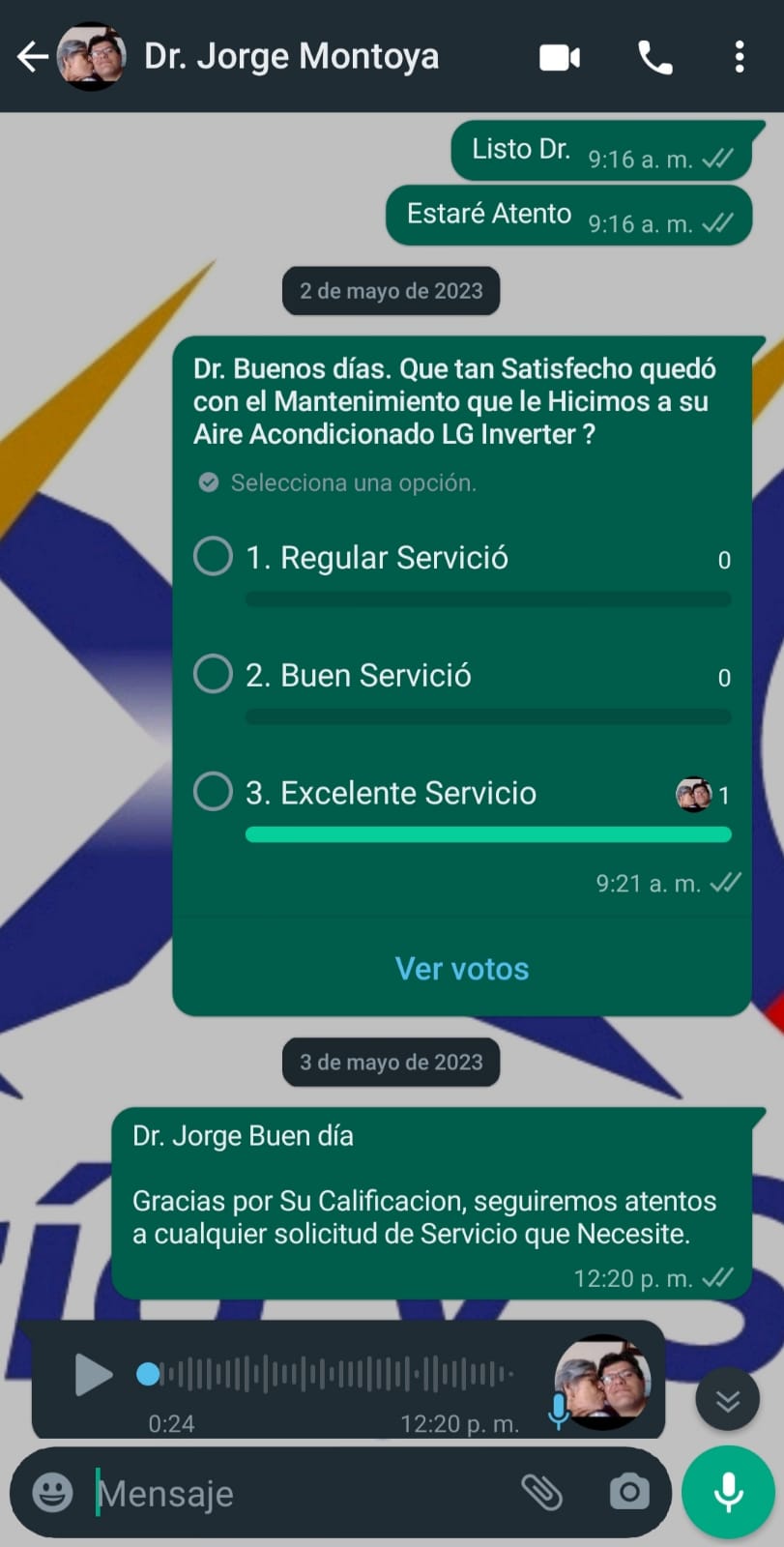This screenshot has width=784, height=1547.
Task: Start a video call
Action: [x=560, y=58]
